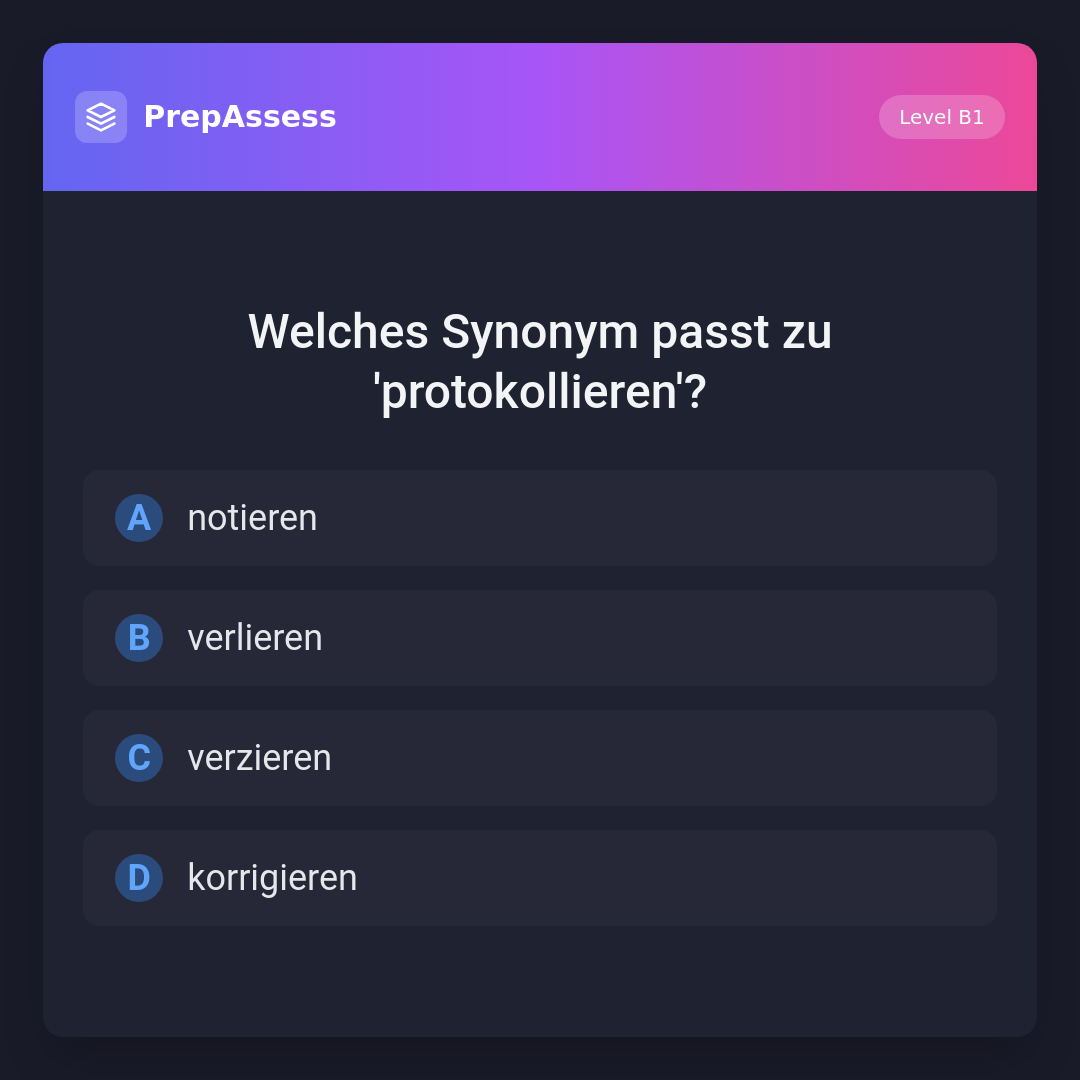Choose option B verlieren
This screenshot has width=1080, height=1080.
point(540,638)
